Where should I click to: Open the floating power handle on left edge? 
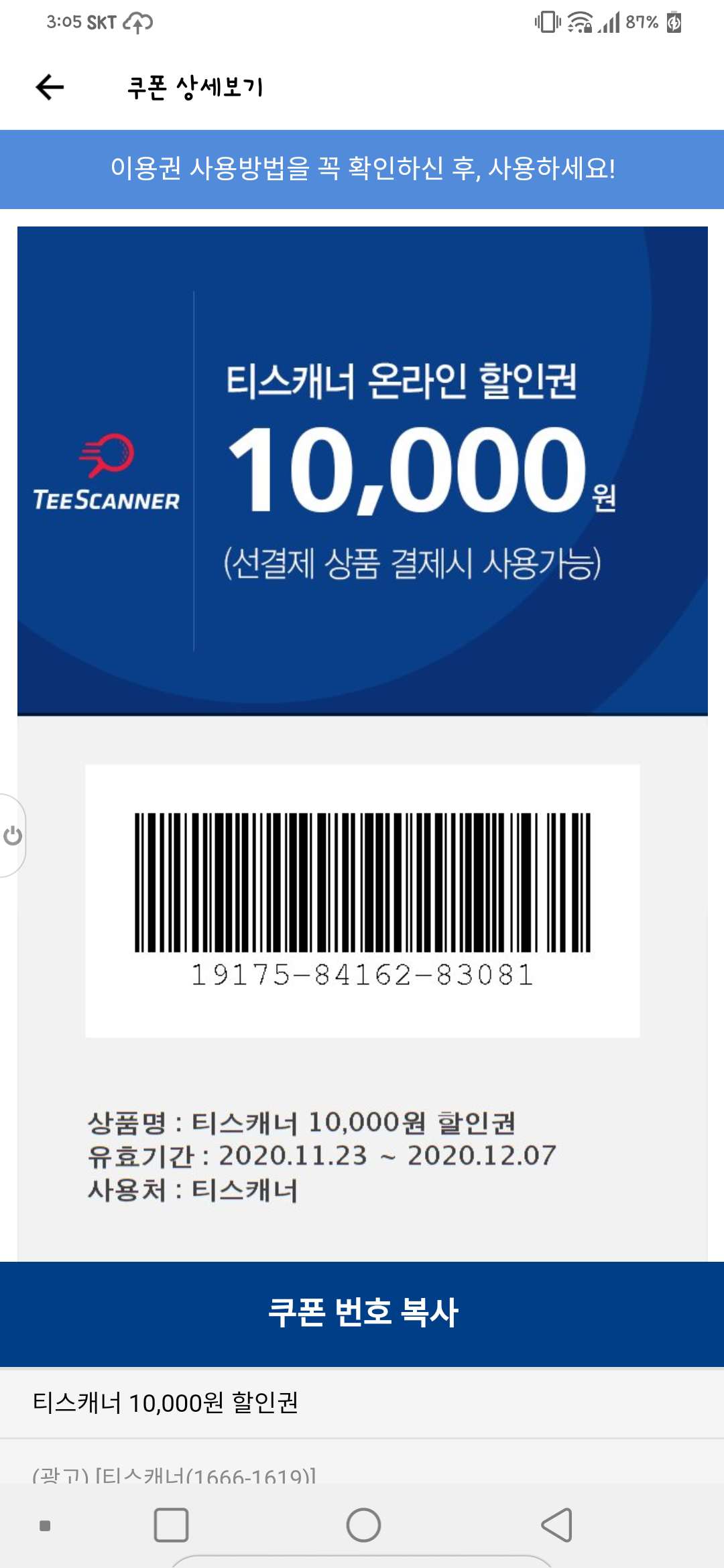point(12,836)
